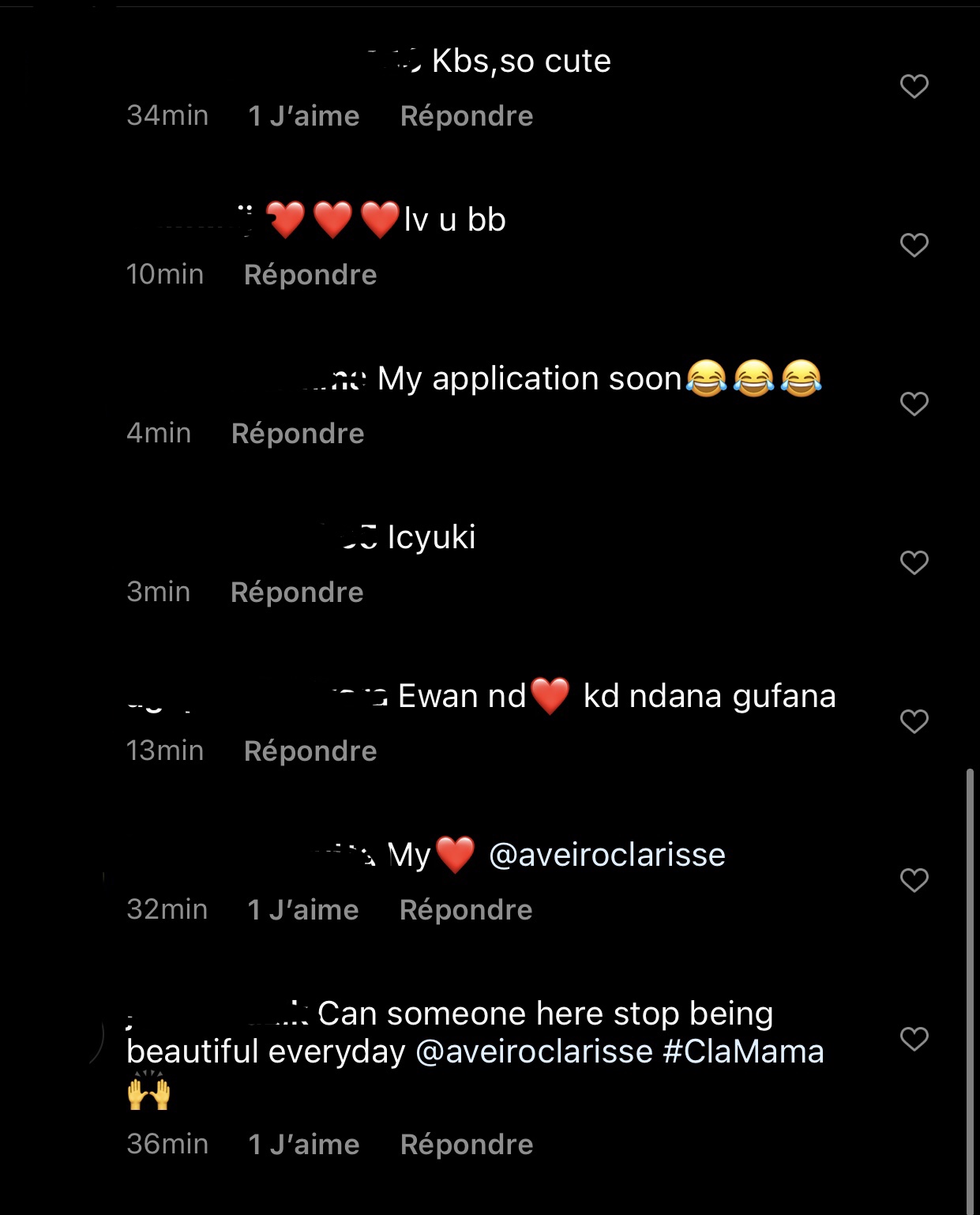Reply to the 36min comment
Image resolution: width=980 pixels, height=1215 pixels.
pyautogui.click(x=466, y=1145)
